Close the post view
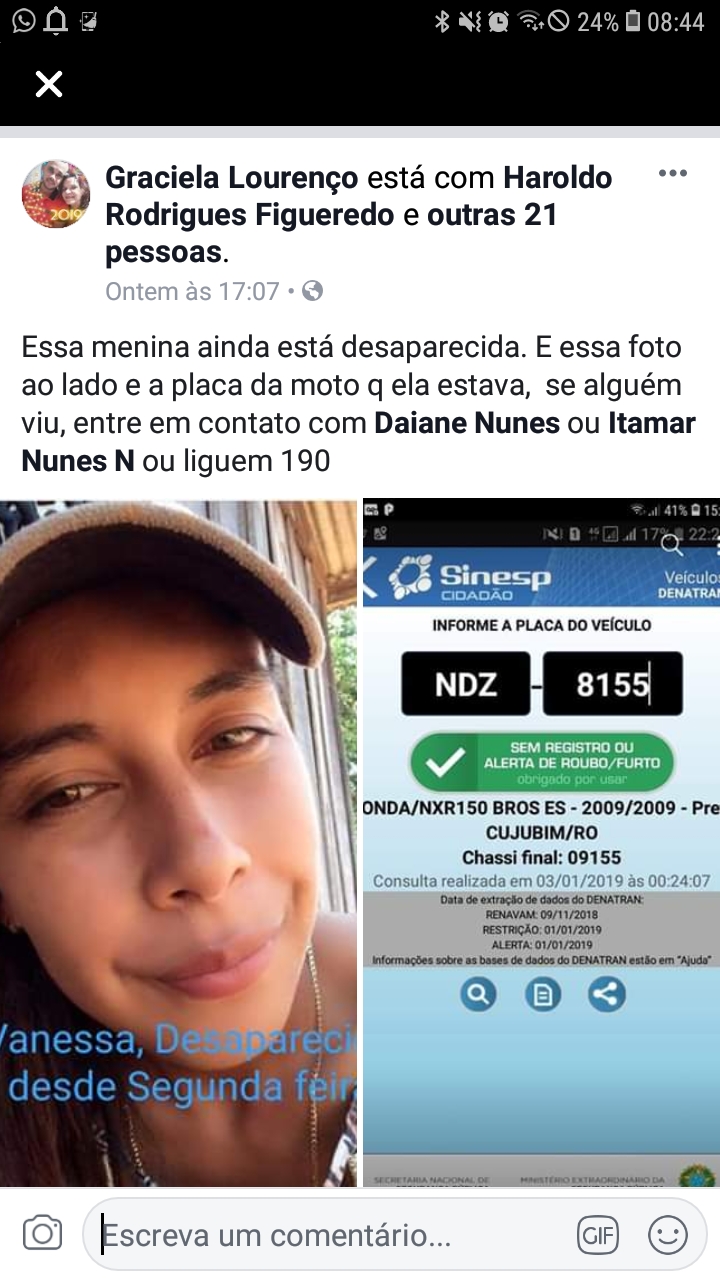Image resolution: width=720 pixels, height=1280 pixels. 48,84
